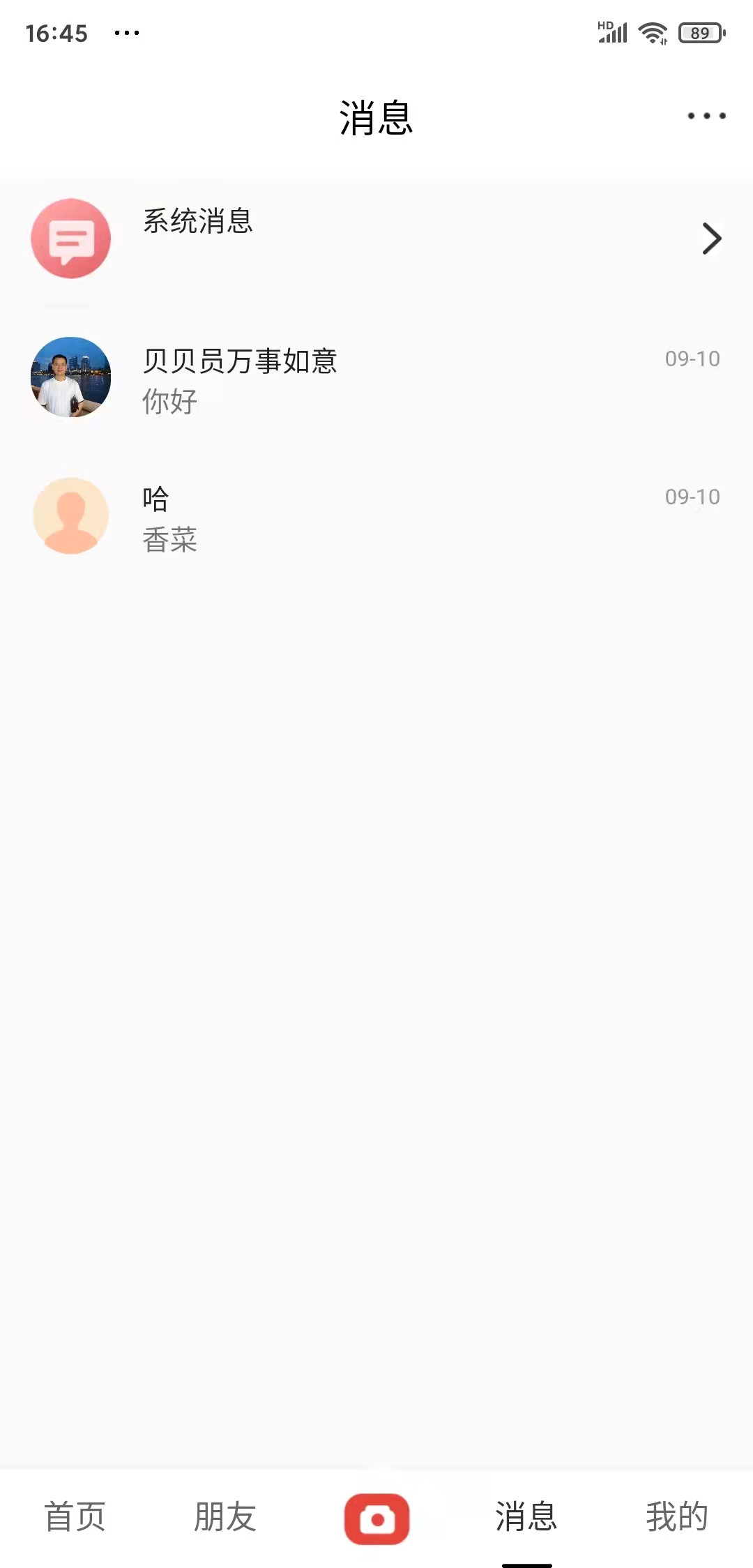Image resolution: width=753 pixels, height=1568 pixels.
Task: Open 系统消息 system messages
Action: click(376, 239)
